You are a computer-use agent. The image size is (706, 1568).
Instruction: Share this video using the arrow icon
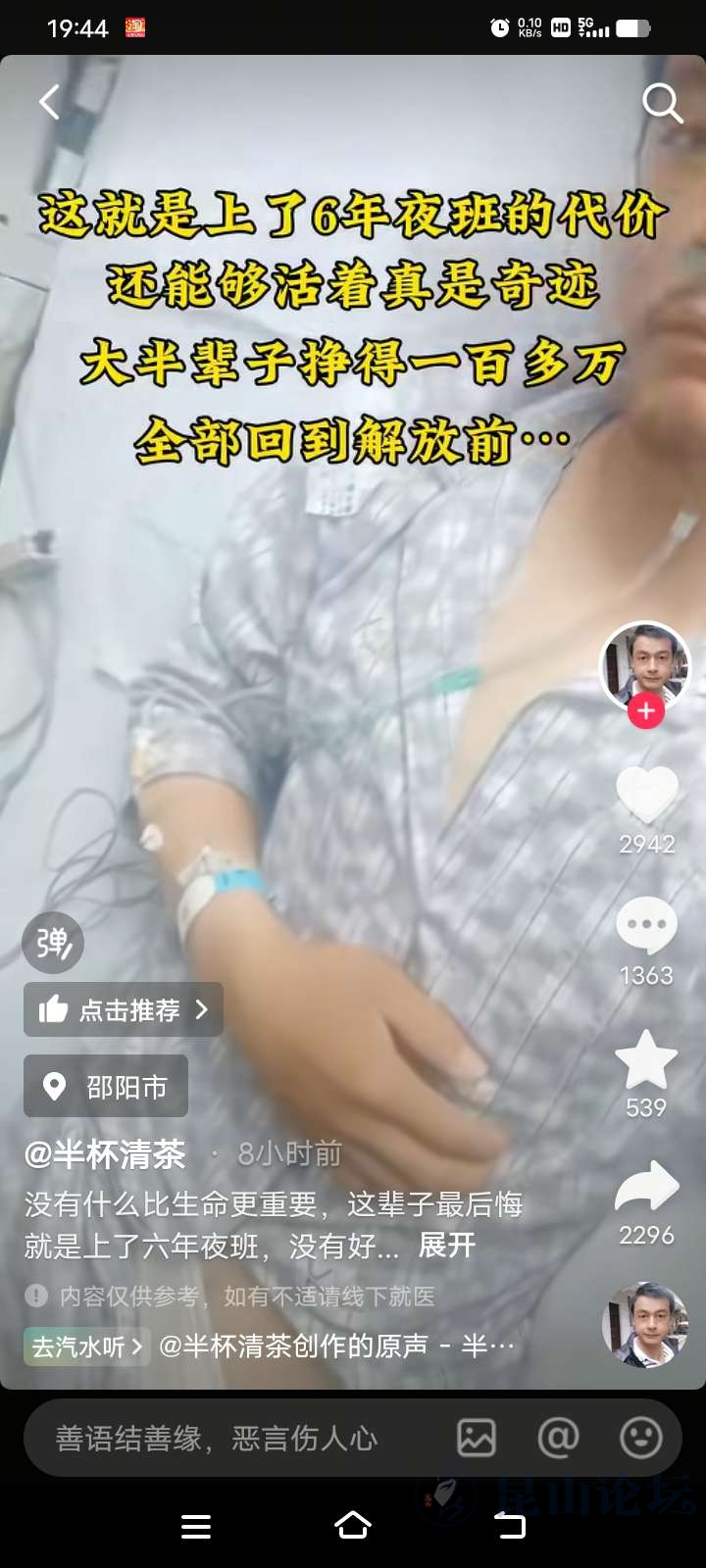click(x=646, y=1188)
